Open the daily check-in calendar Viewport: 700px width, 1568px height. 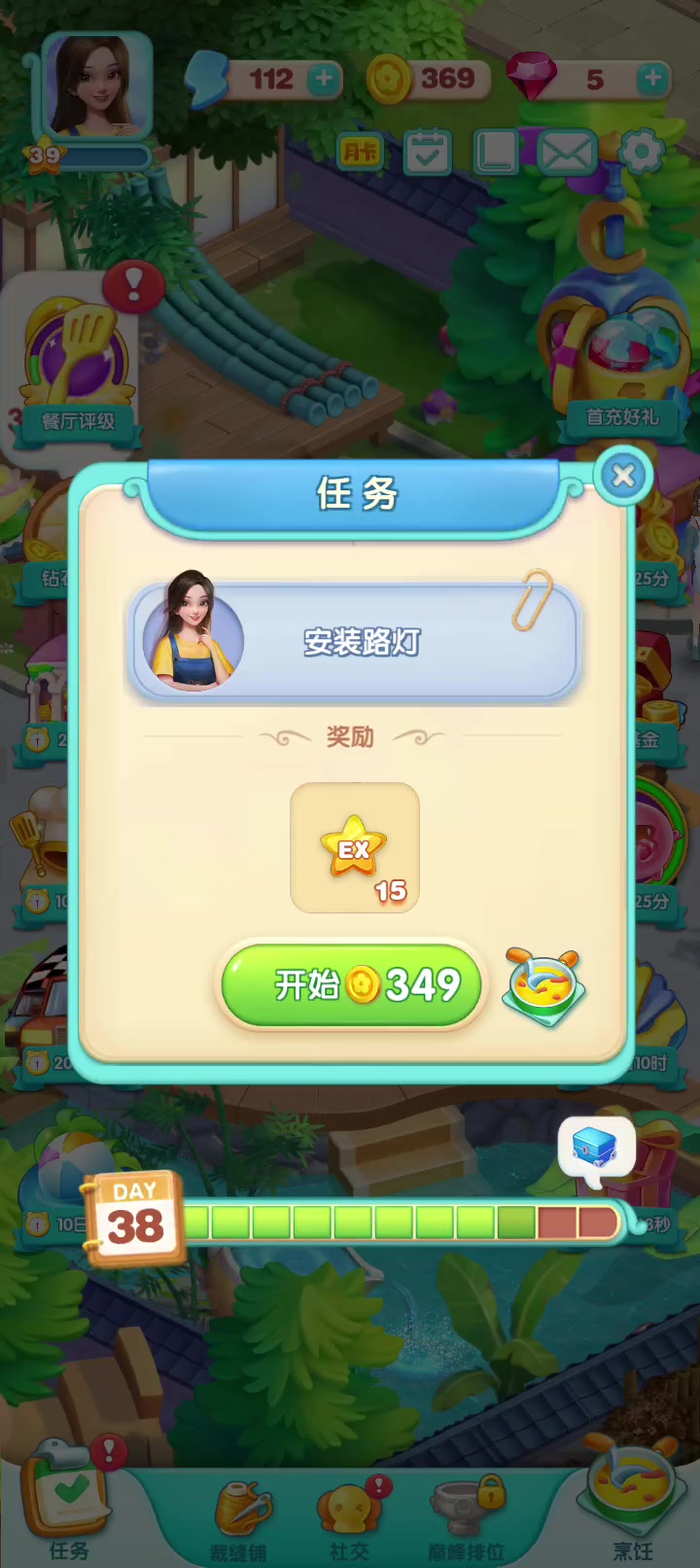pos(428,153)
